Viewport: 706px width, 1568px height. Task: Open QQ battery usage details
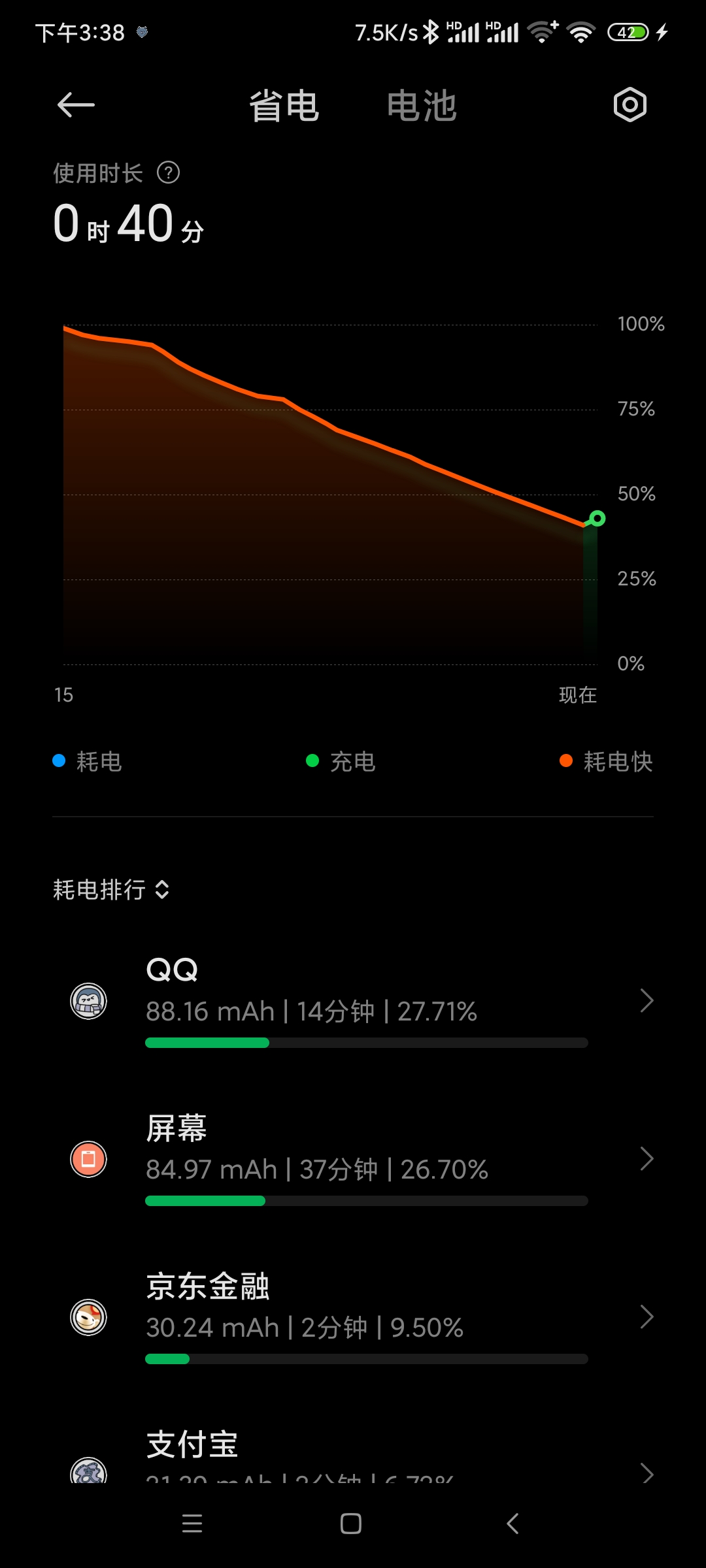(x=353, y=1000)
